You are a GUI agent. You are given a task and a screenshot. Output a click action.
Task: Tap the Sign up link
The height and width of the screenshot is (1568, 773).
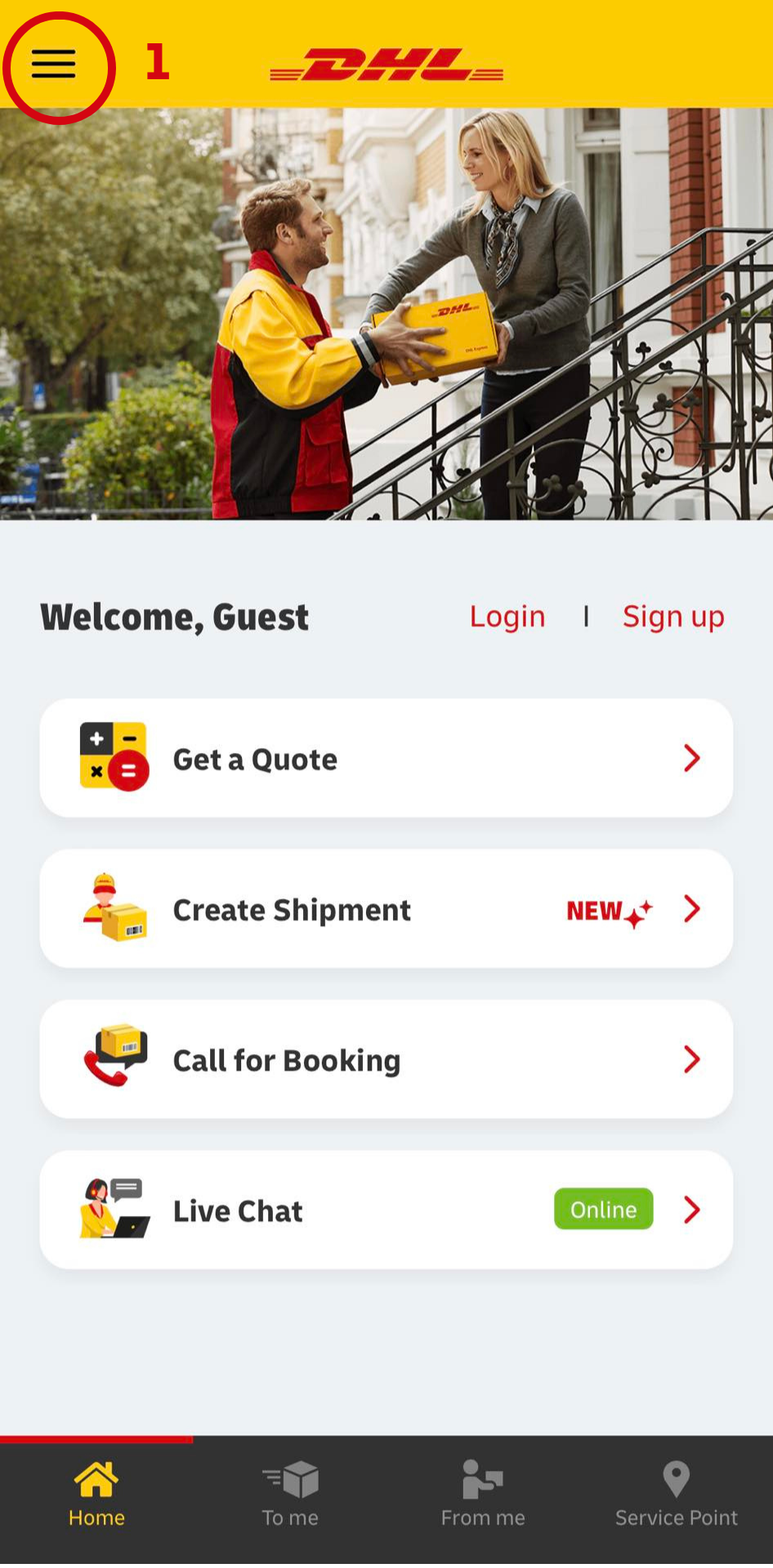coord(673,617)
